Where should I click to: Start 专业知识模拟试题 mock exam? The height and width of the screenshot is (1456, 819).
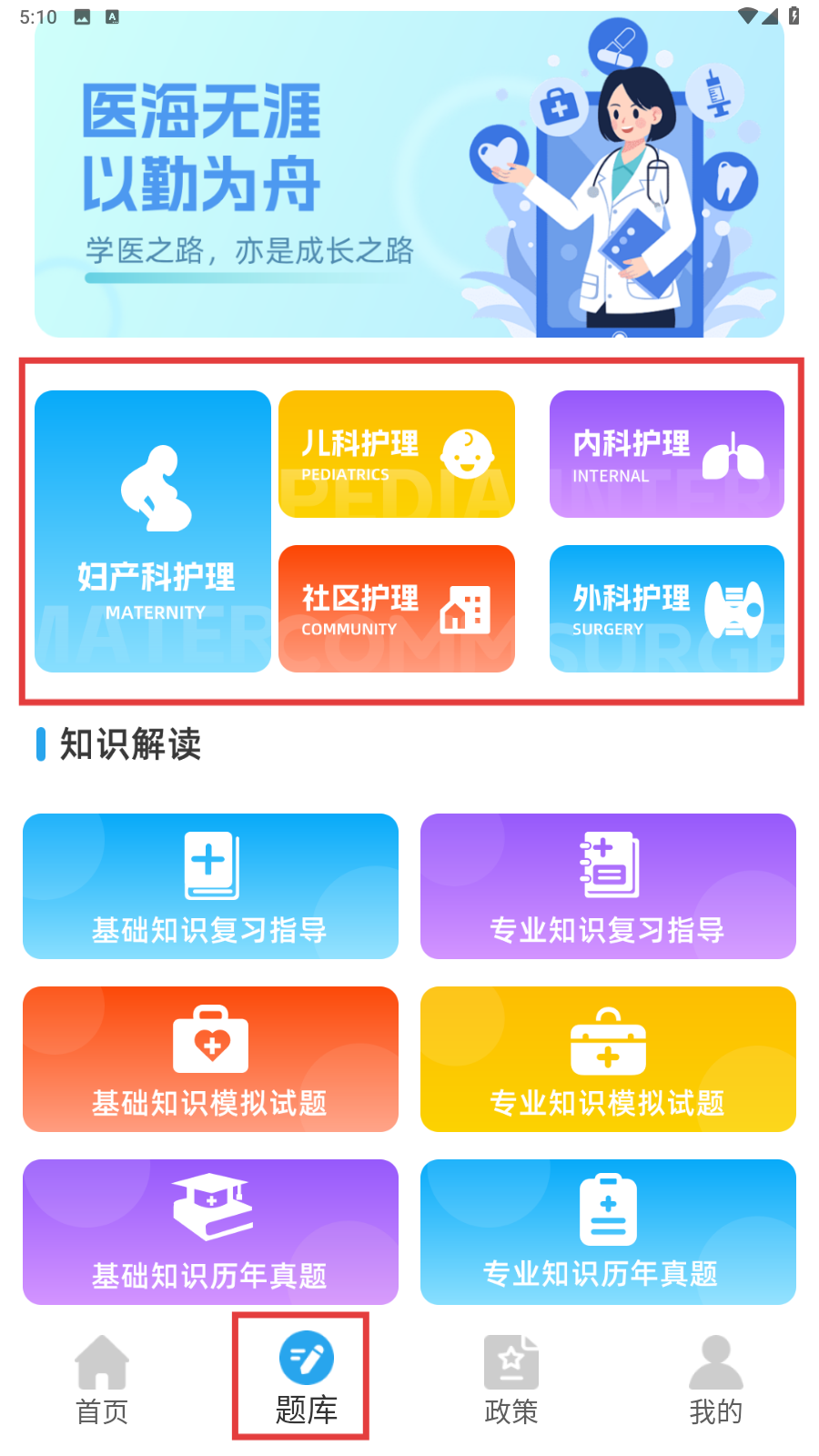pos(608,1059)
